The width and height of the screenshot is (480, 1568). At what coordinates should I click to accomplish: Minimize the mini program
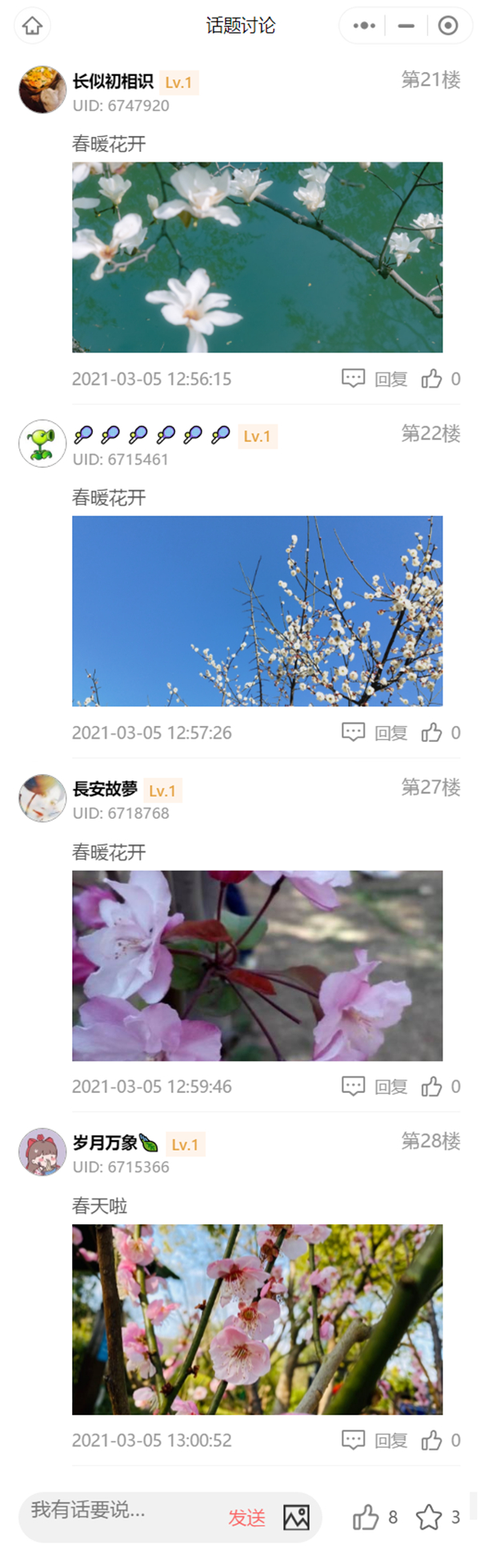[406, 26]
